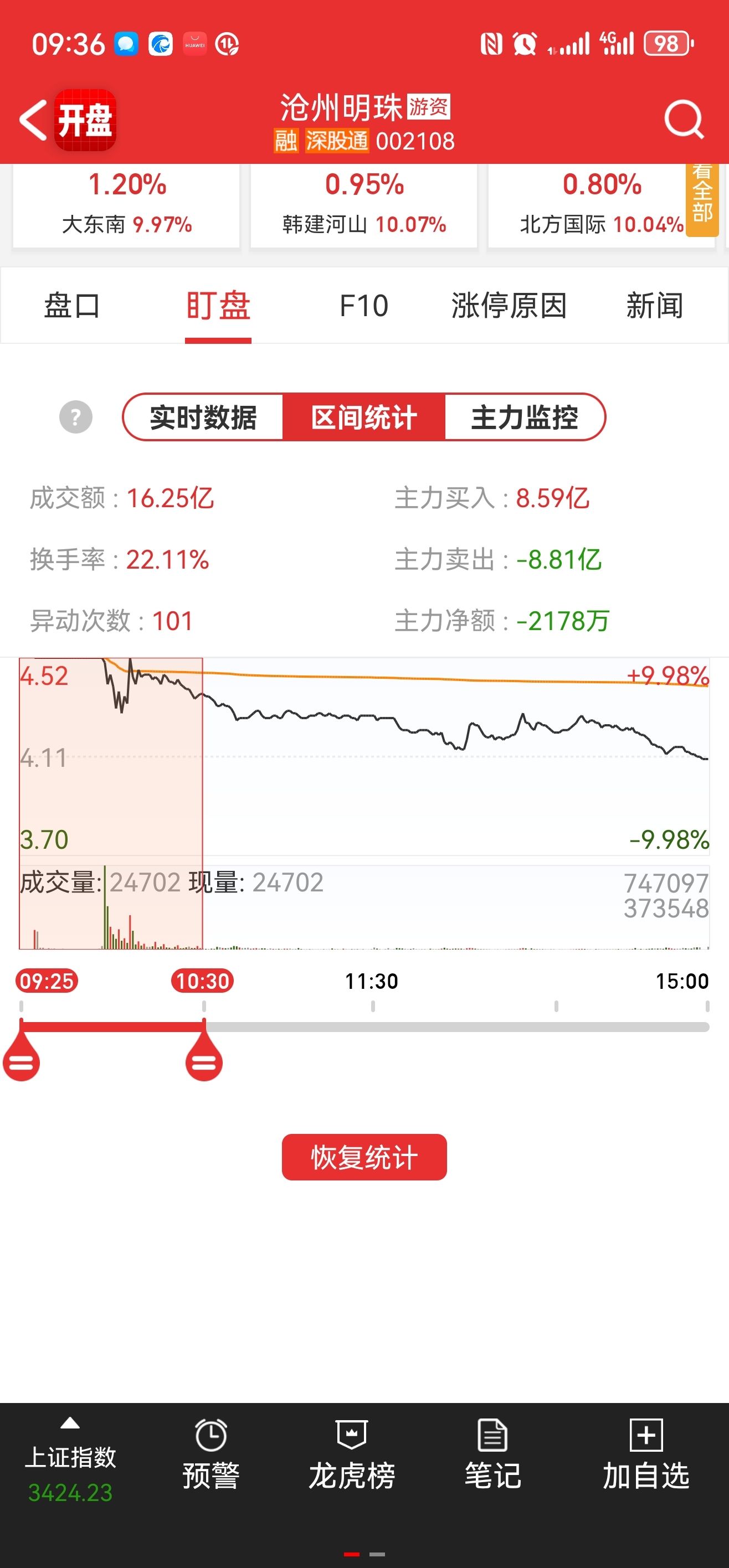Go back using the arrow icon

(x=33, y=119)
